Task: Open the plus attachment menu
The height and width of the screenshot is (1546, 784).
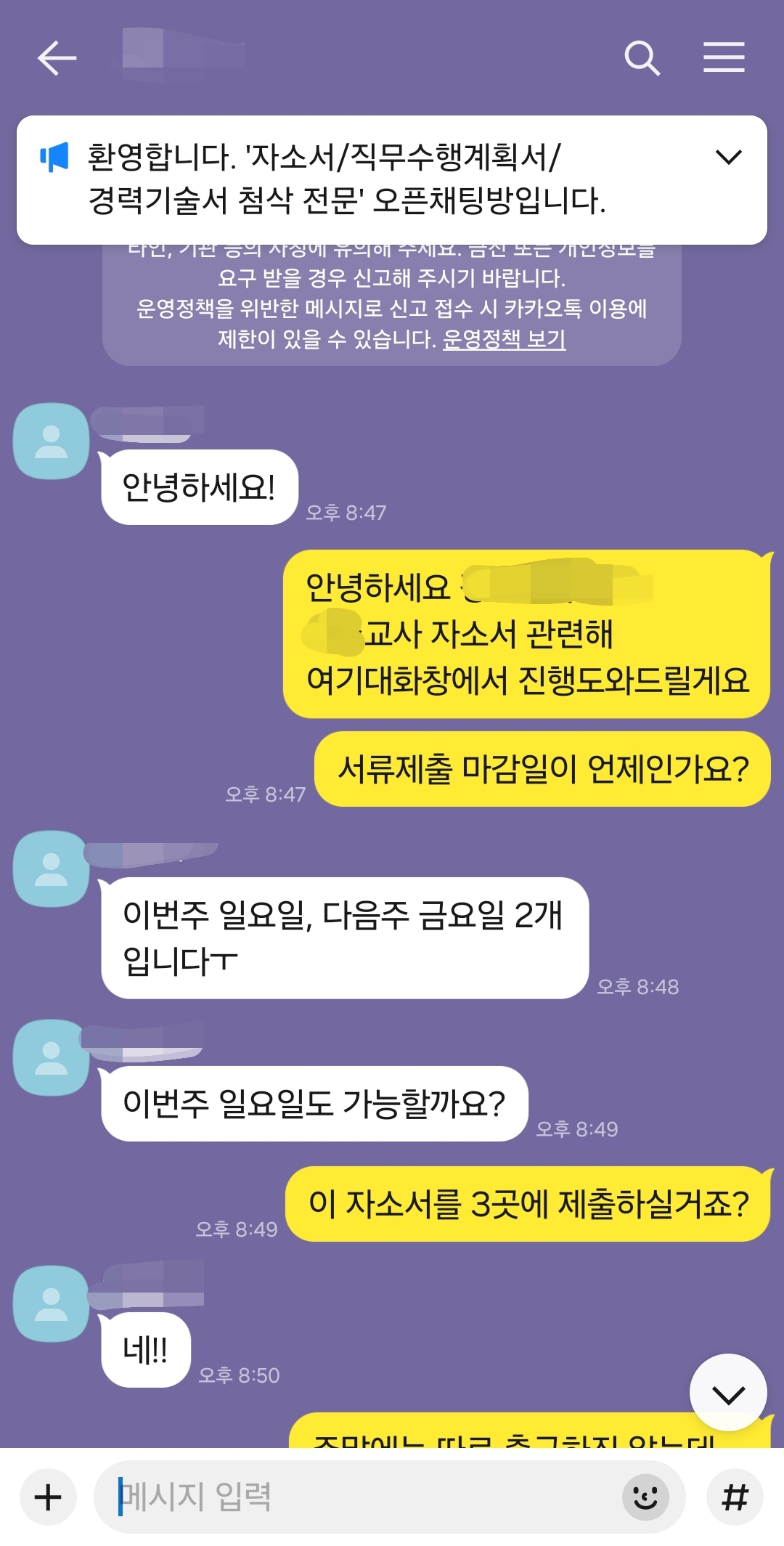Action: 48,1497
